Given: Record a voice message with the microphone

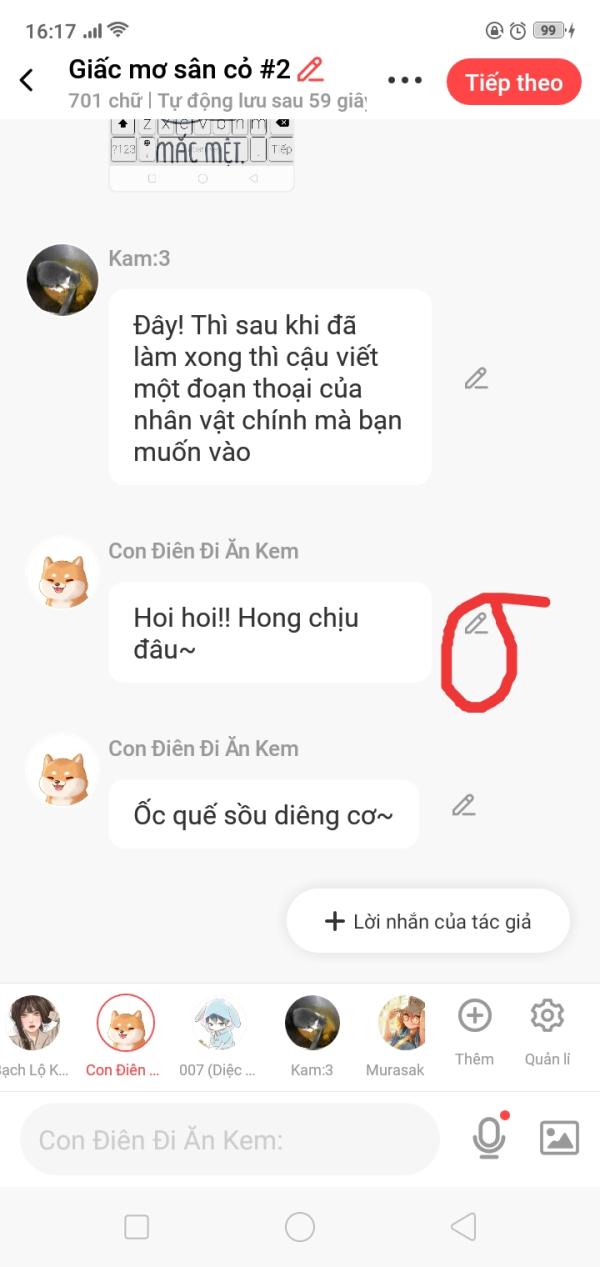Looking at the screenshot, I should coord(488,1137).
